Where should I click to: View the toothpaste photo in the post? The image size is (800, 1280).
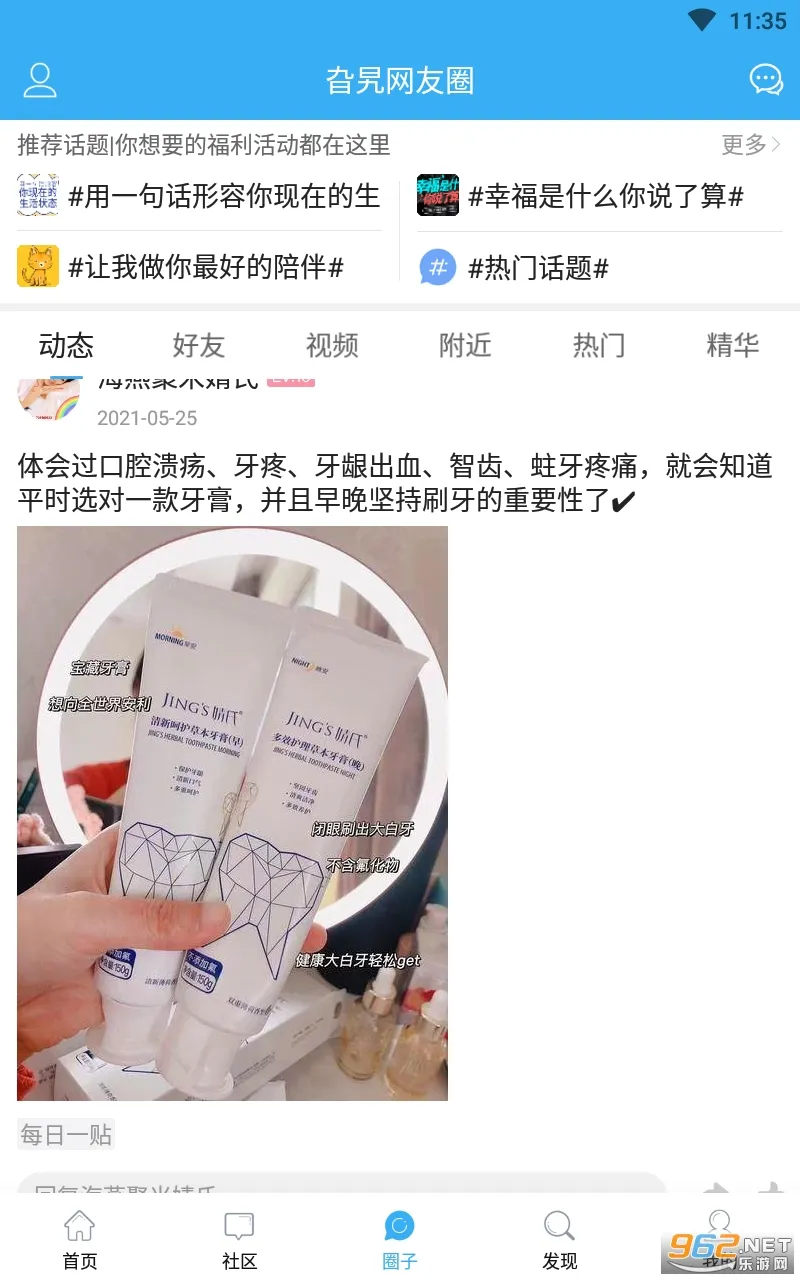(x=232, y=812)
